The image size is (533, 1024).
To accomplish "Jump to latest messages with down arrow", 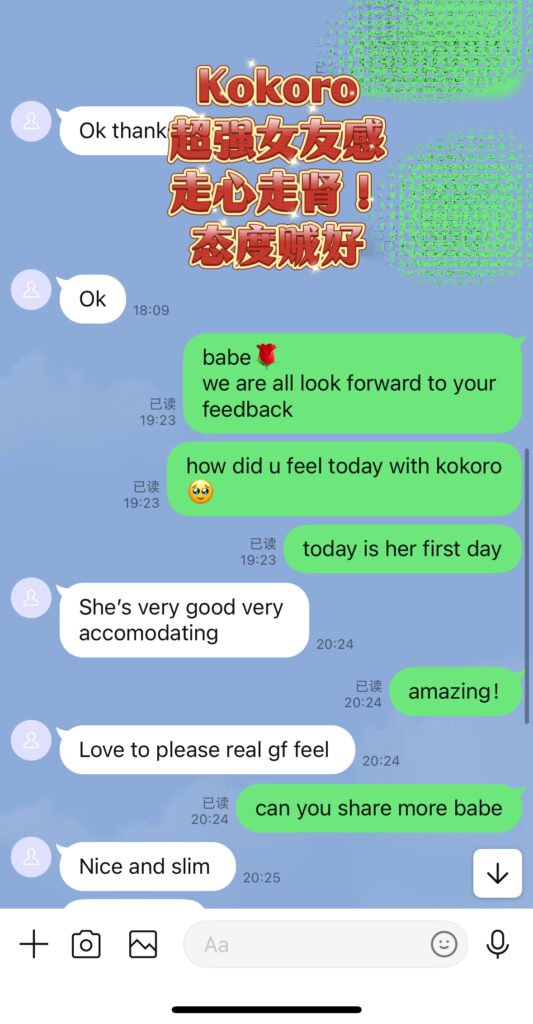I will pyautogui.click(x=498, y=873).
